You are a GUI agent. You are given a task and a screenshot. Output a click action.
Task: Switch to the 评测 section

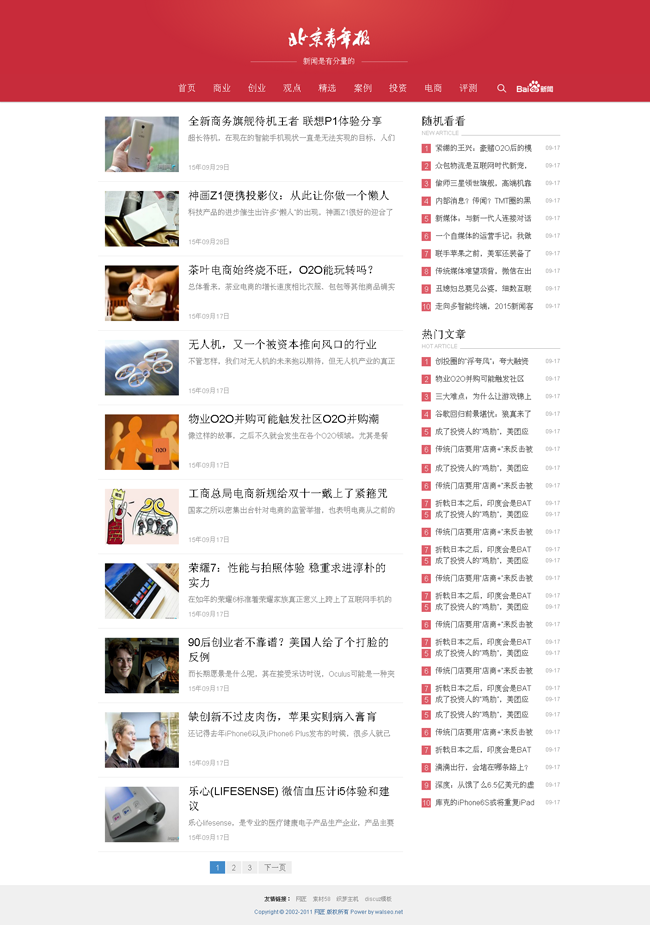click(x=468, y=88)
